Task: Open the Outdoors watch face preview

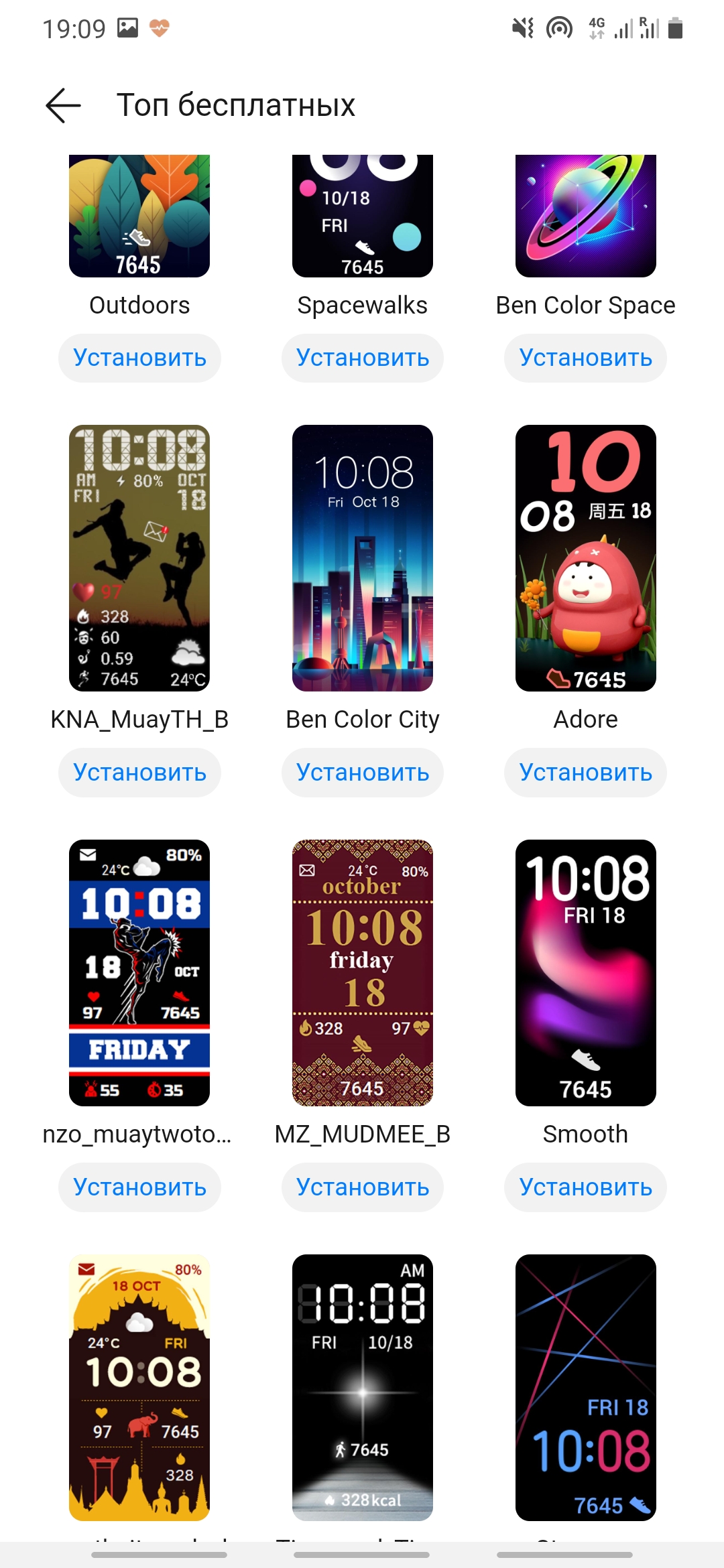Action: 139,216
